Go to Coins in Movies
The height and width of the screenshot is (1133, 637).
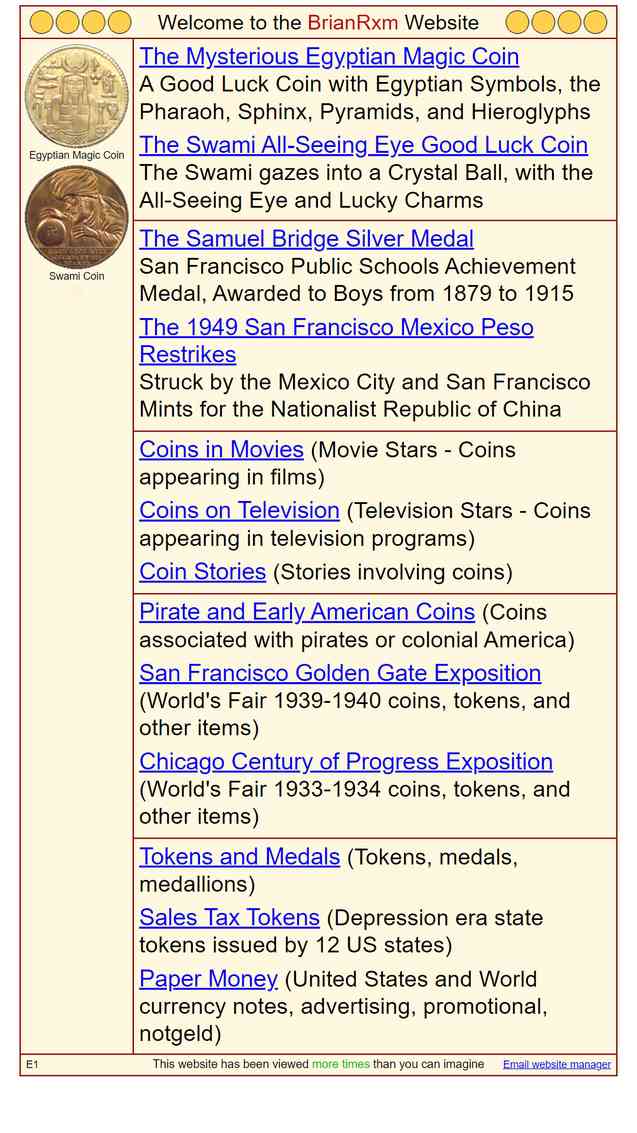click(x=221, y=449)
